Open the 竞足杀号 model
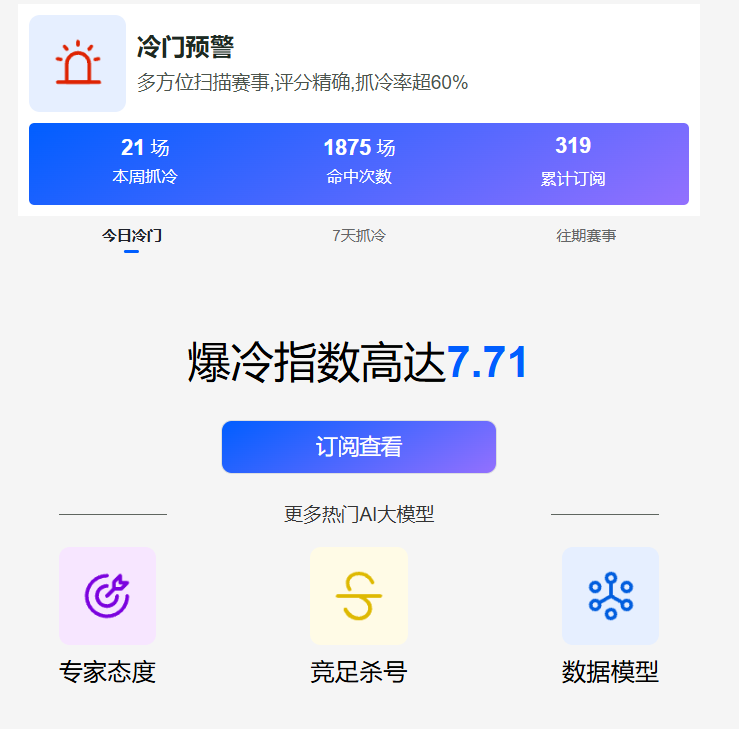Screen dimensions: 739x729 coord(359,615)
